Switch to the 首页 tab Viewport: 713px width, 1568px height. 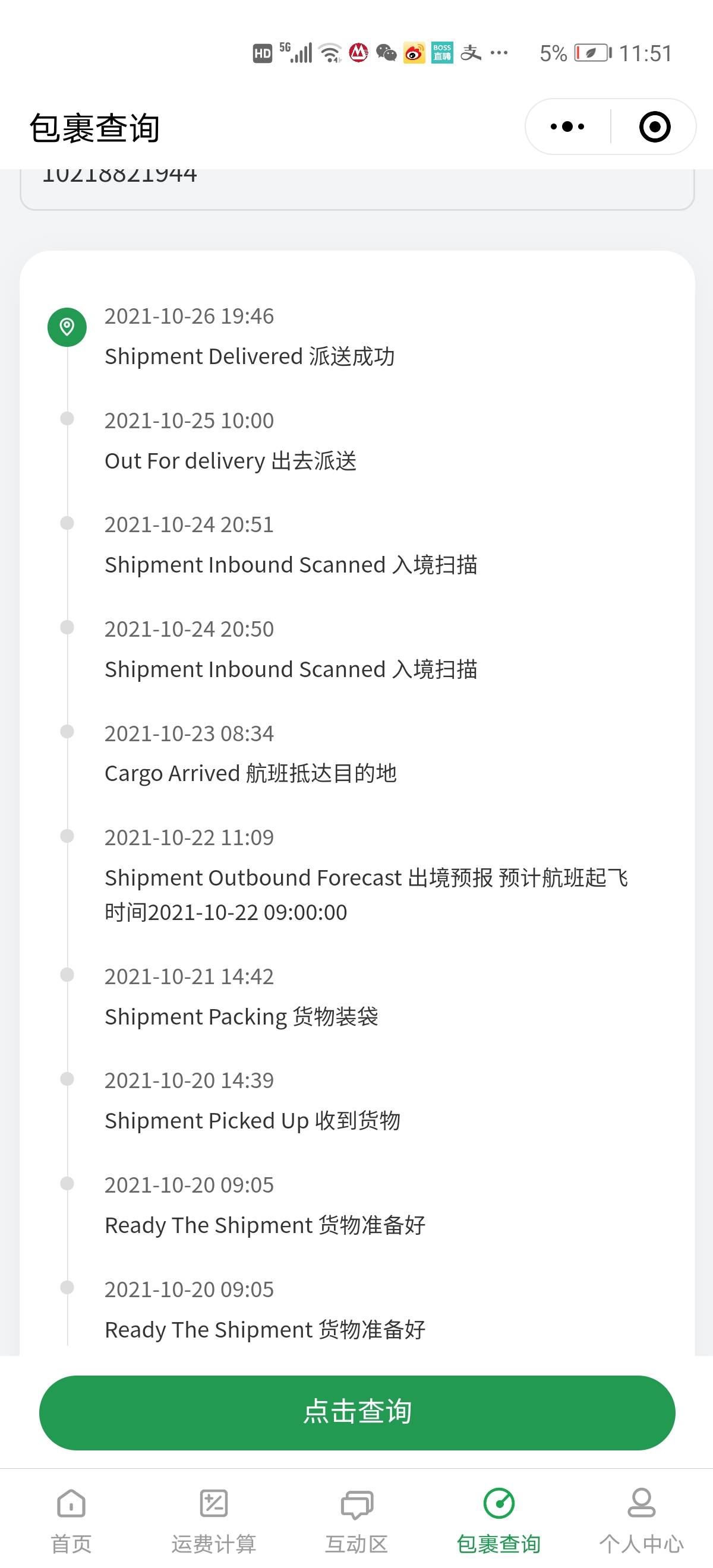(71, 1520)
